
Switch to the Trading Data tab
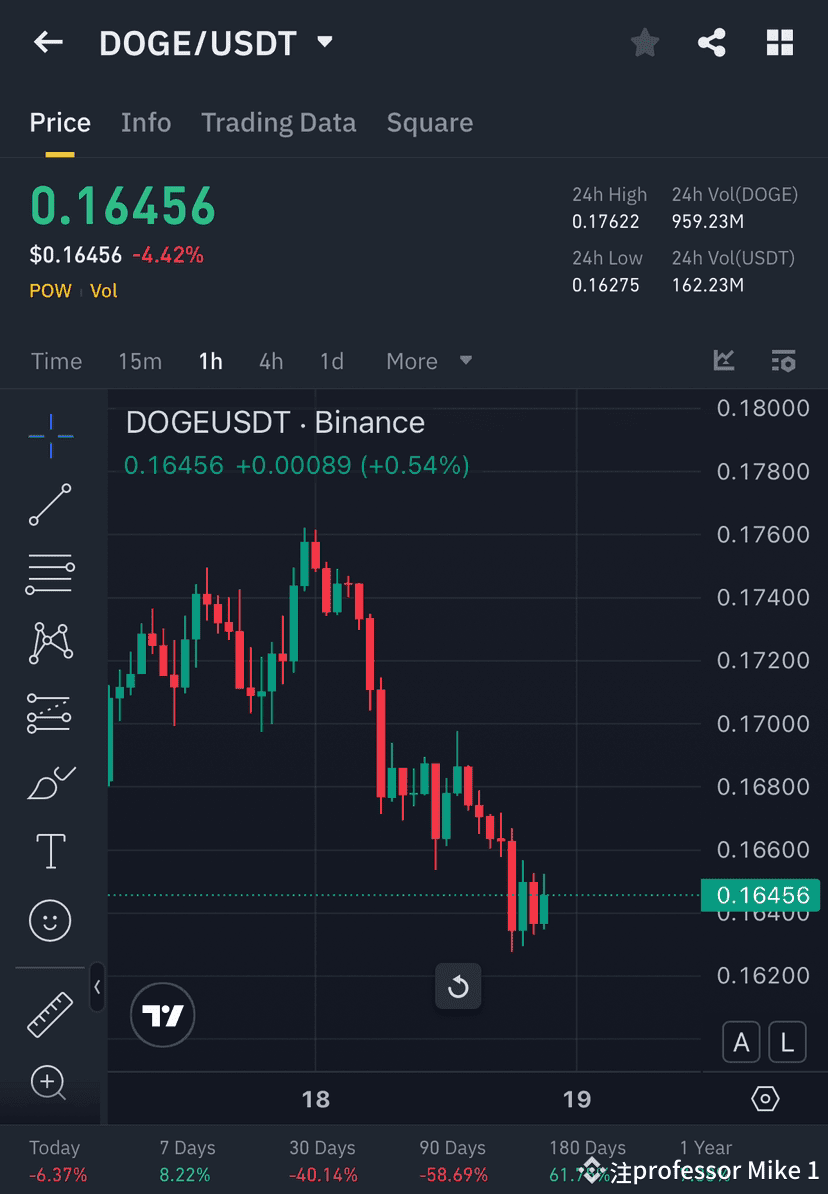click(x=278, y=122)
